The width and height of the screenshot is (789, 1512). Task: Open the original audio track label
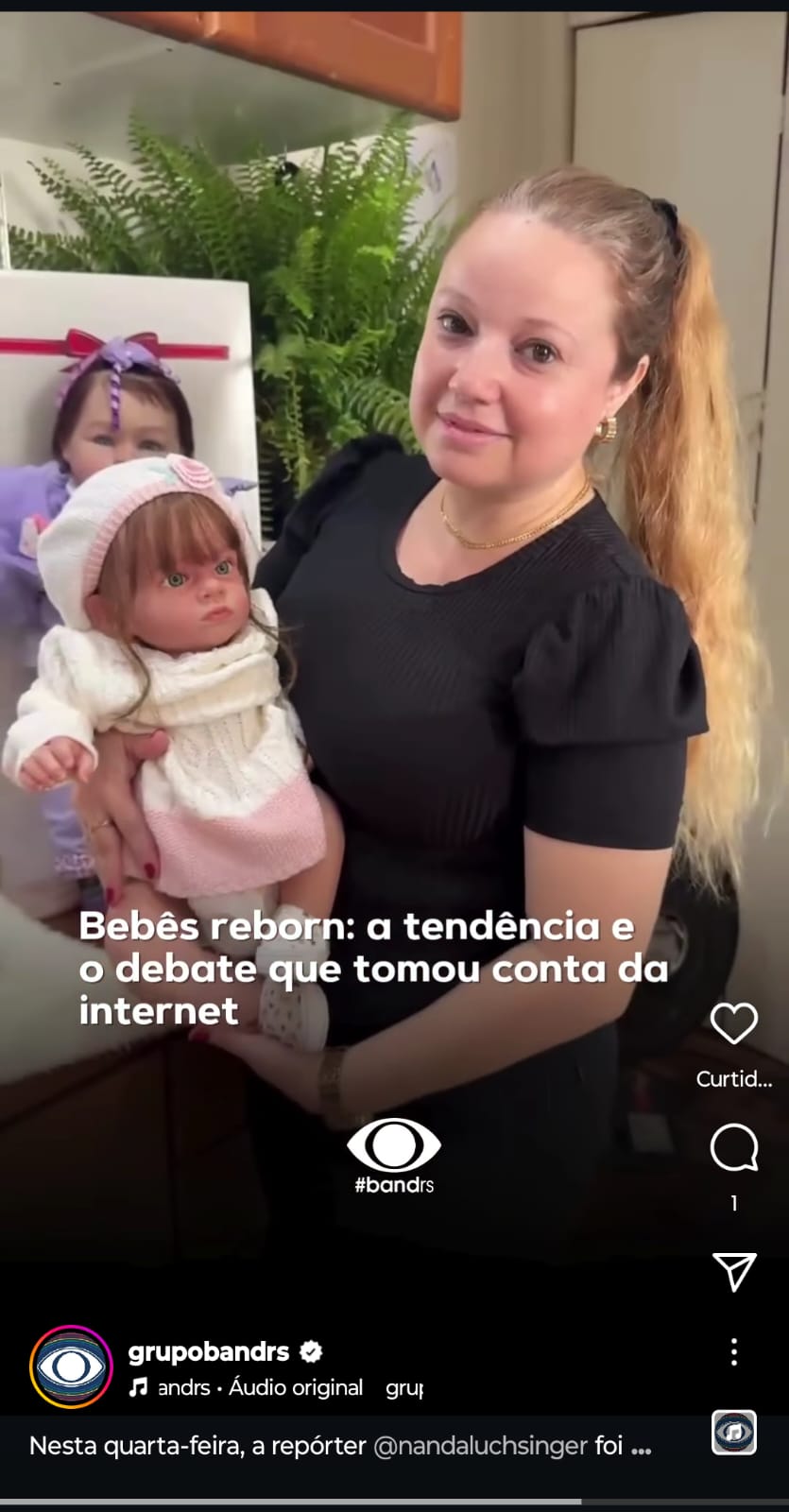point(246,1387)
